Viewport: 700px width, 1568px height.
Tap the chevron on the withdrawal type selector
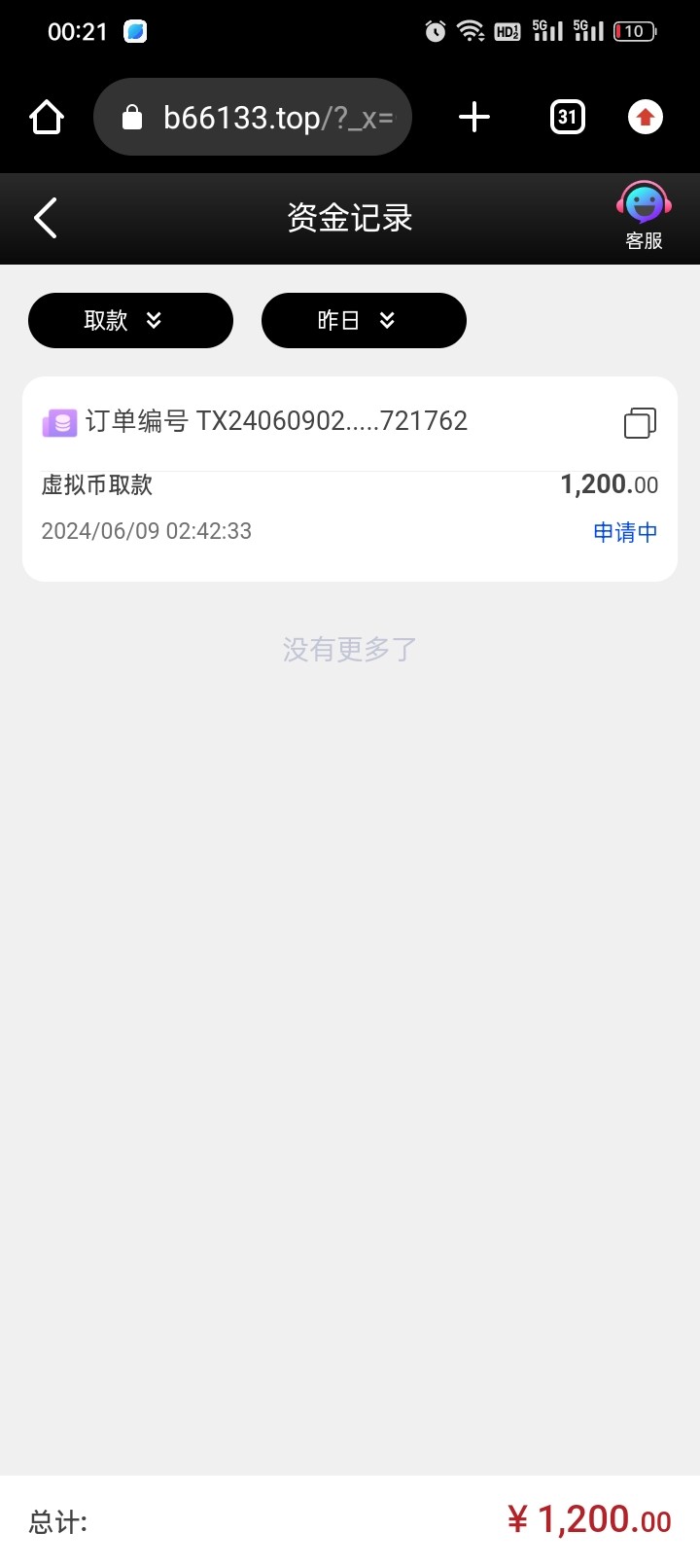point(154,320)
